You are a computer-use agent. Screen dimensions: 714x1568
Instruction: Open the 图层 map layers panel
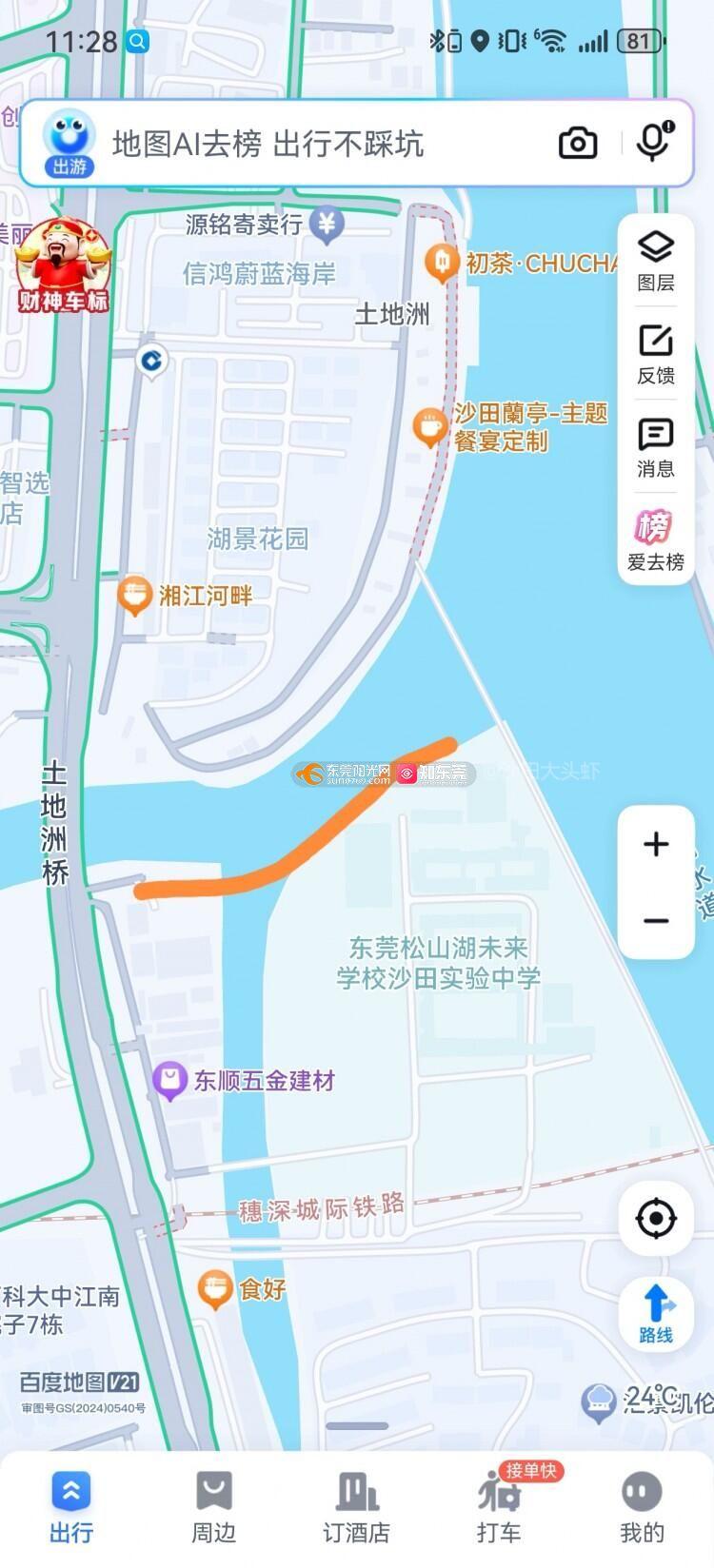click(656, 260)
